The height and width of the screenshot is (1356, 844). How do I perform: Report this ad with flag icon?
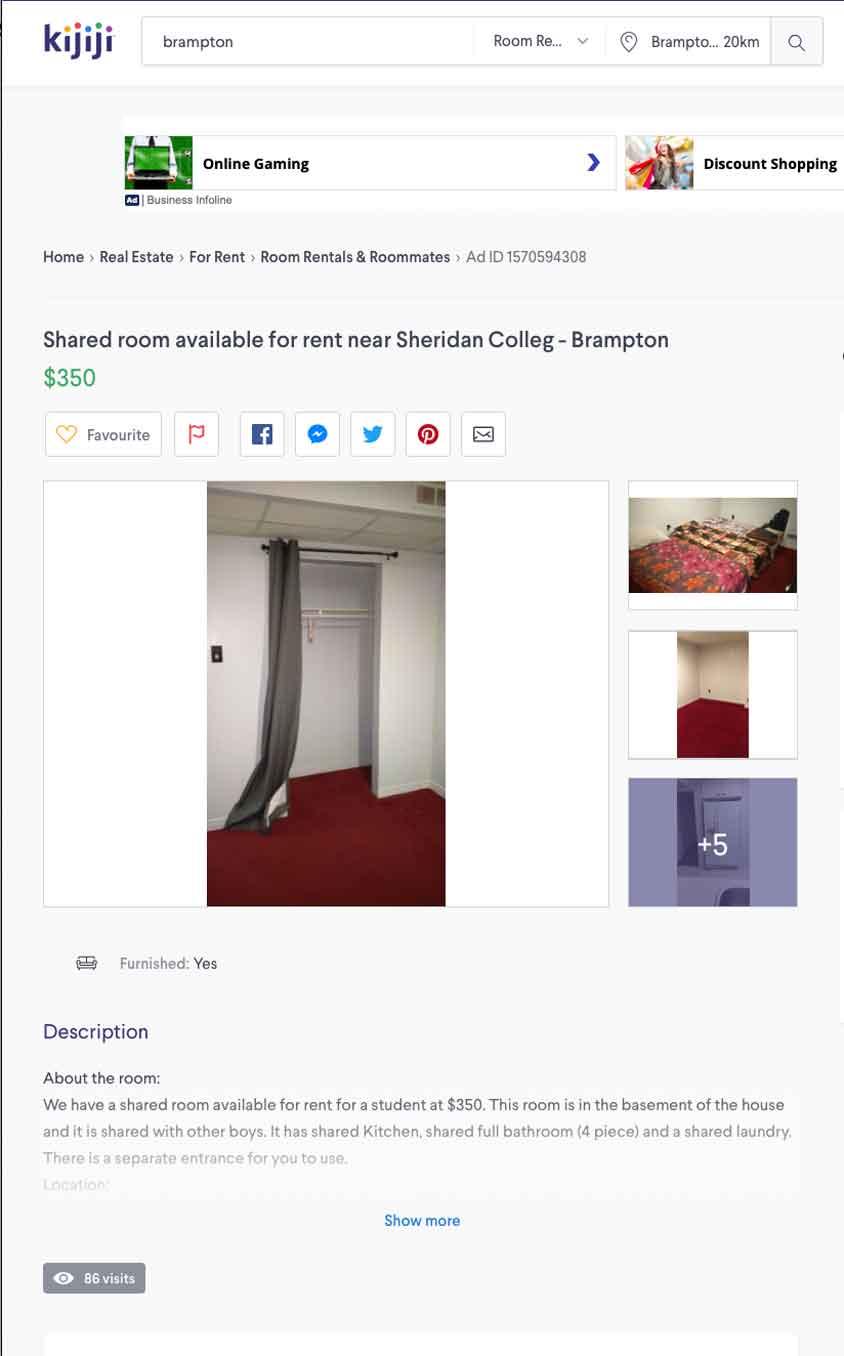[196, 434]
